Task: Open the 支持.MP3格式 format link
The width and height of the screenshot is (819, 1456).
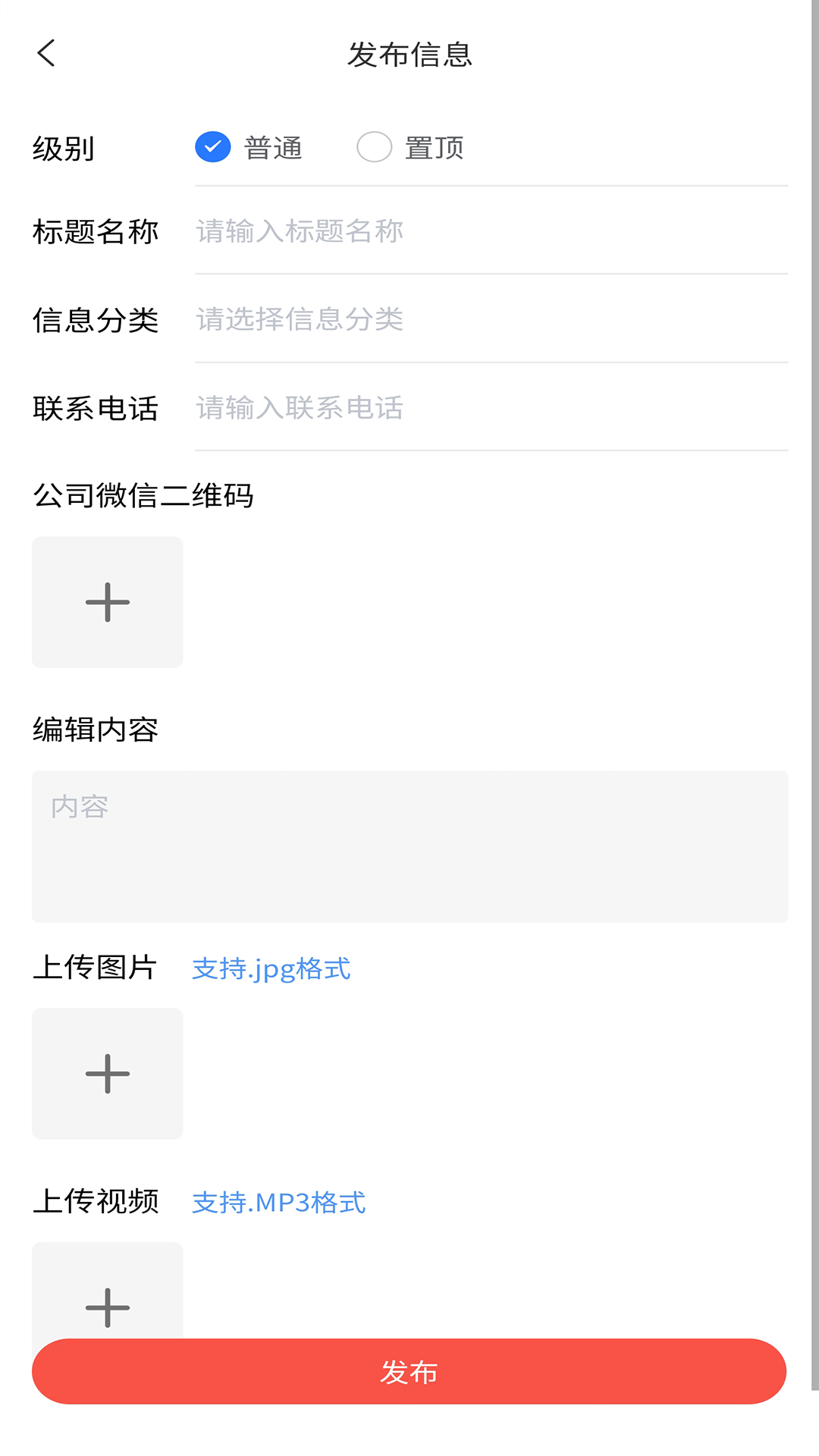Action: [x=278, y=1203]
